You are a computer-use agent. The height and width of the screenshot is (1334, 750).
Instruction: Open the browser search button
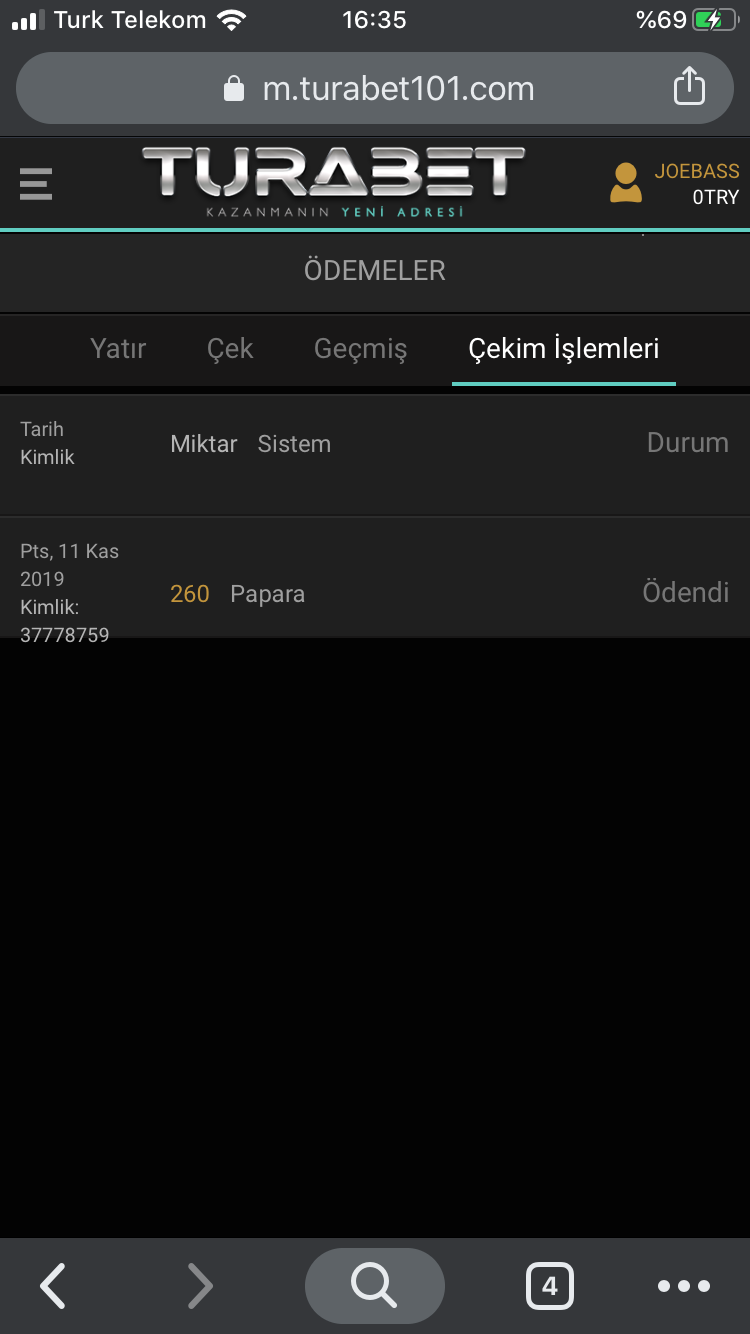pos(375,1286)
